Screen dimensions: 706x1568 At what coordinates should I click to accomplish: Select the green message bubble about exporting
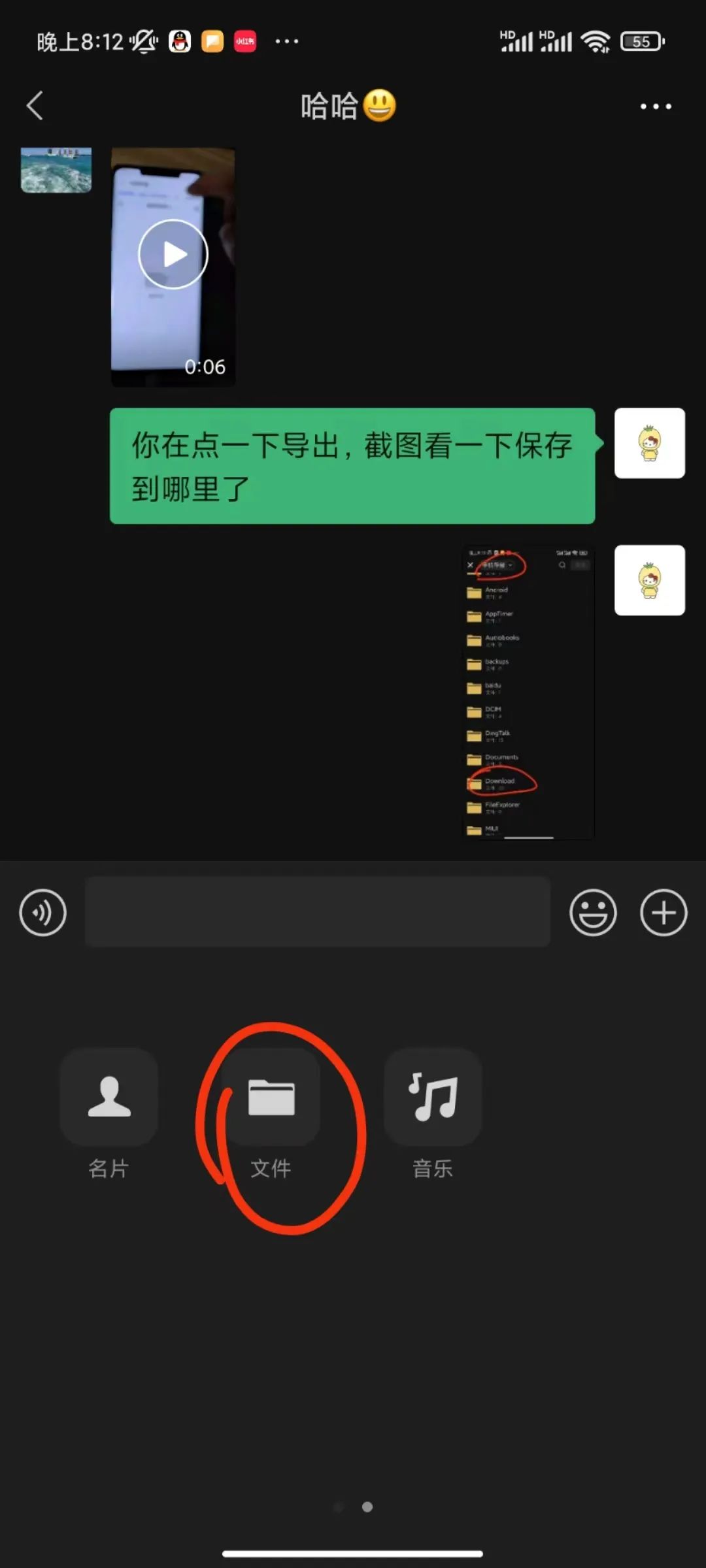(353, 465)
